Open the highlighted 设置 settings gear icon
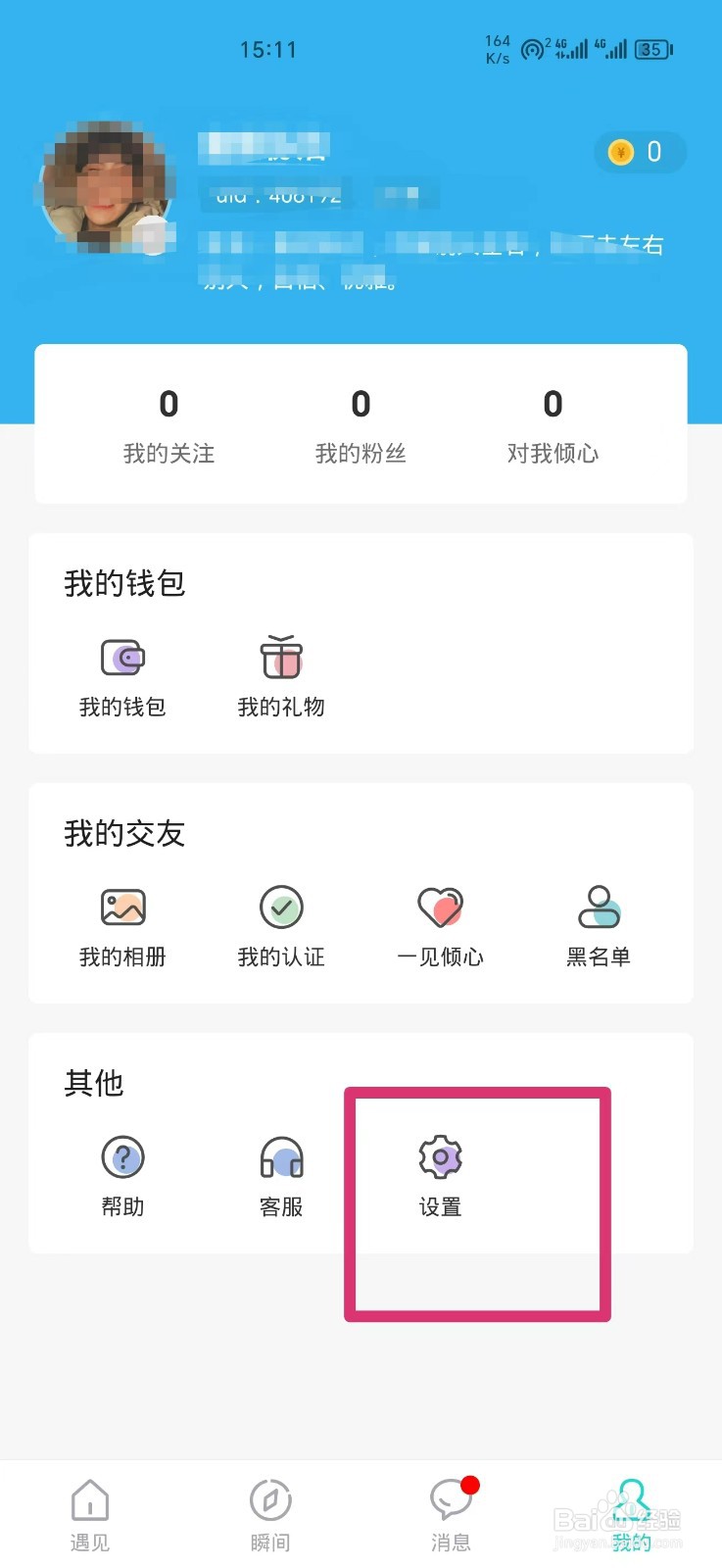 439,1156
